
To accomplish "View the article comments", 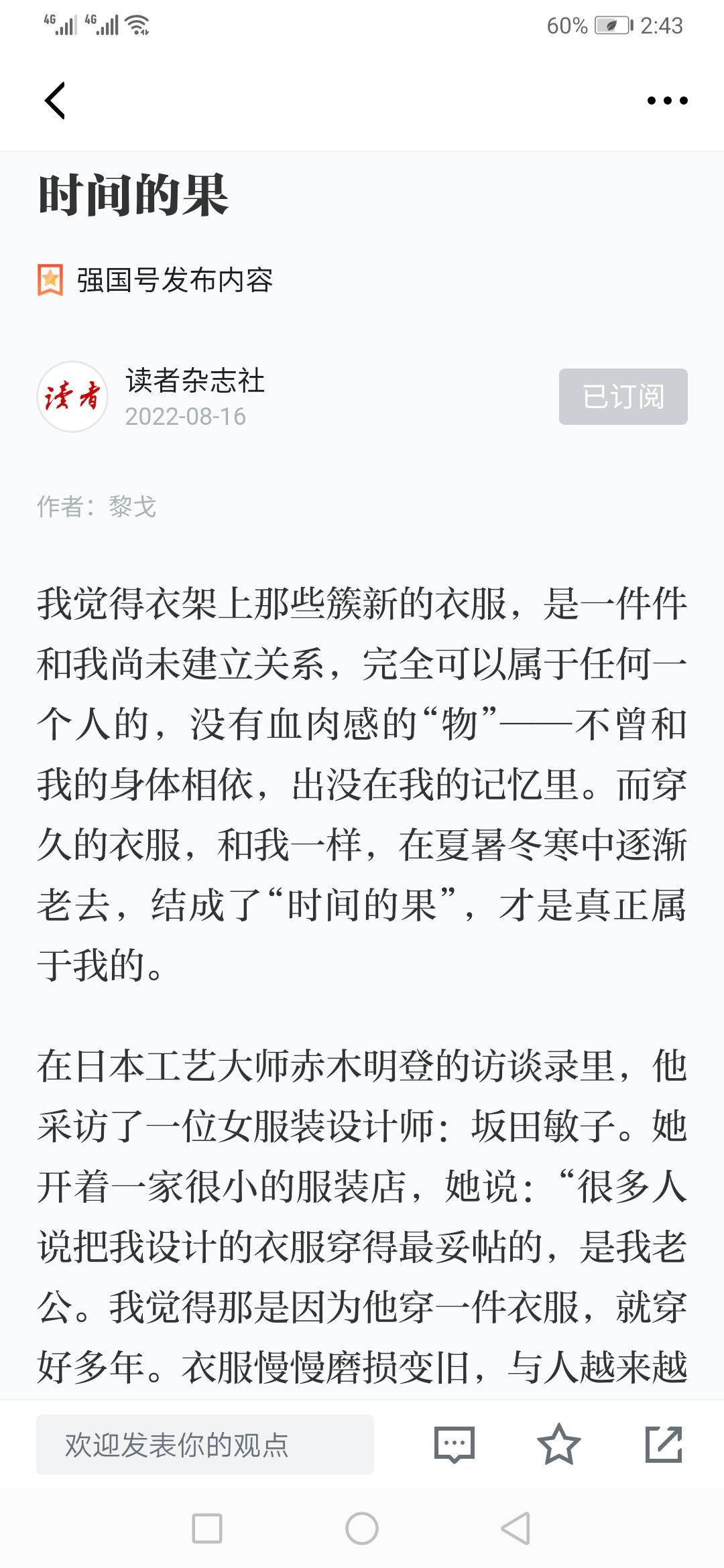I will 455,1445.
